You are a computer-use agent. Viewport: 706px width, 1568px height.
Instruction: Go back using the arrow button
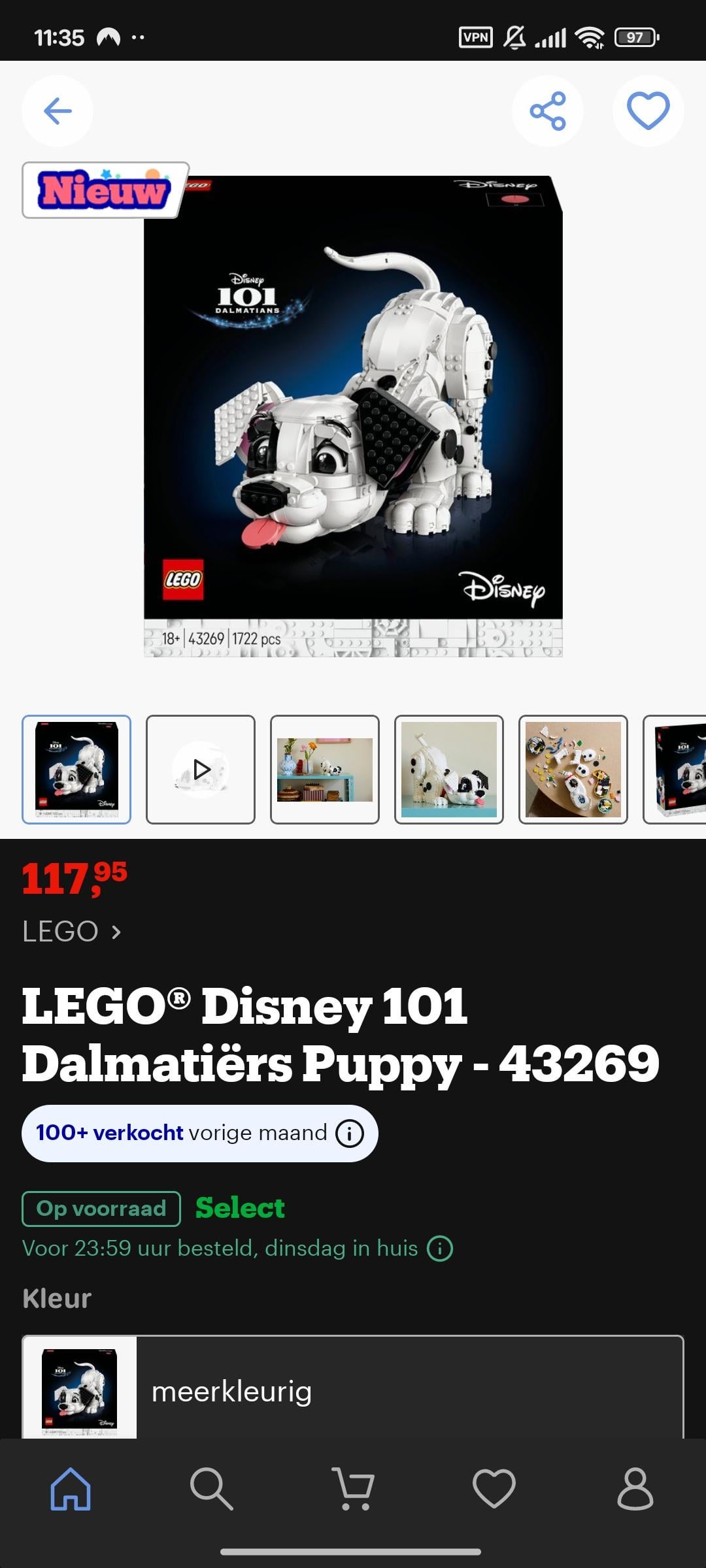point(58,111)
